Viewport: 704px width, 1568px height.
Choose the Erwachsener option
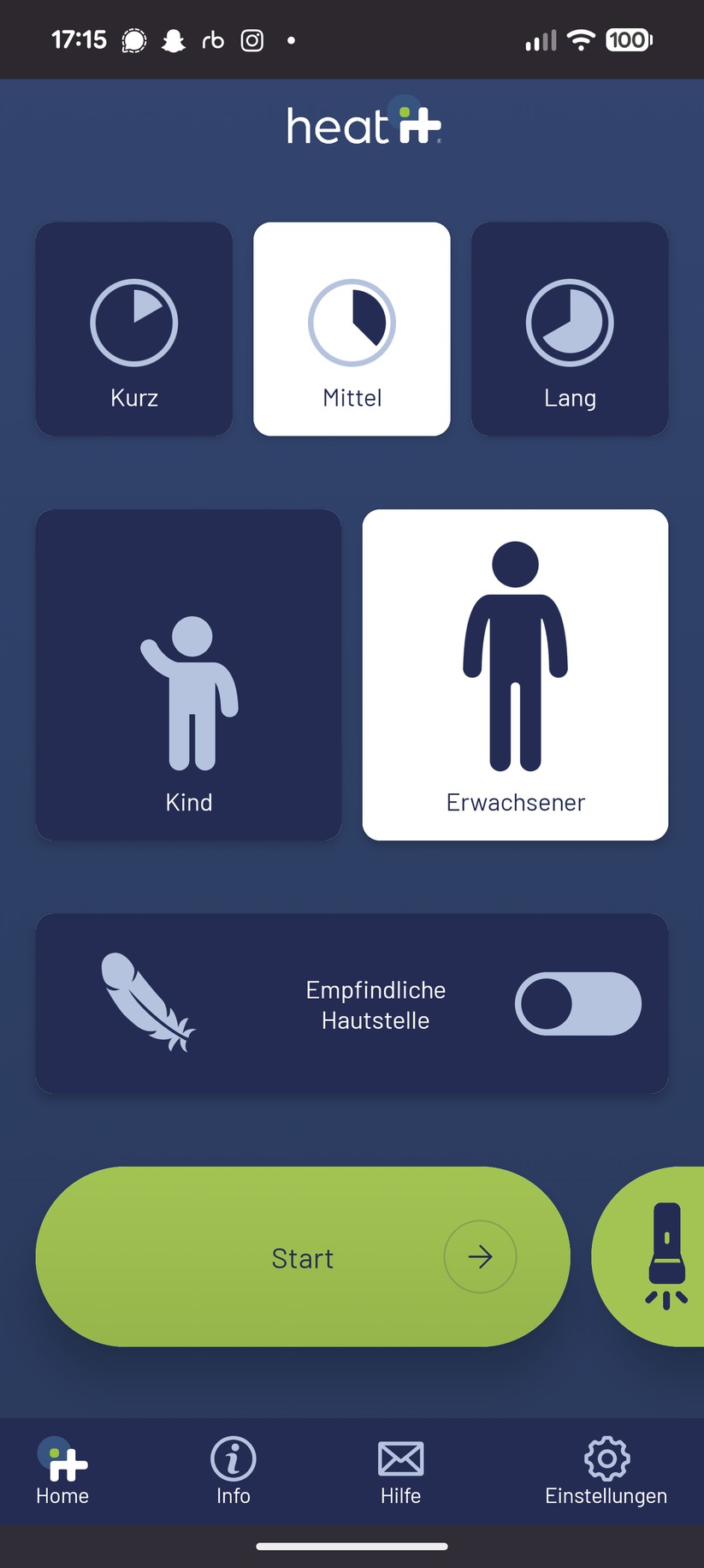[515, 674]
